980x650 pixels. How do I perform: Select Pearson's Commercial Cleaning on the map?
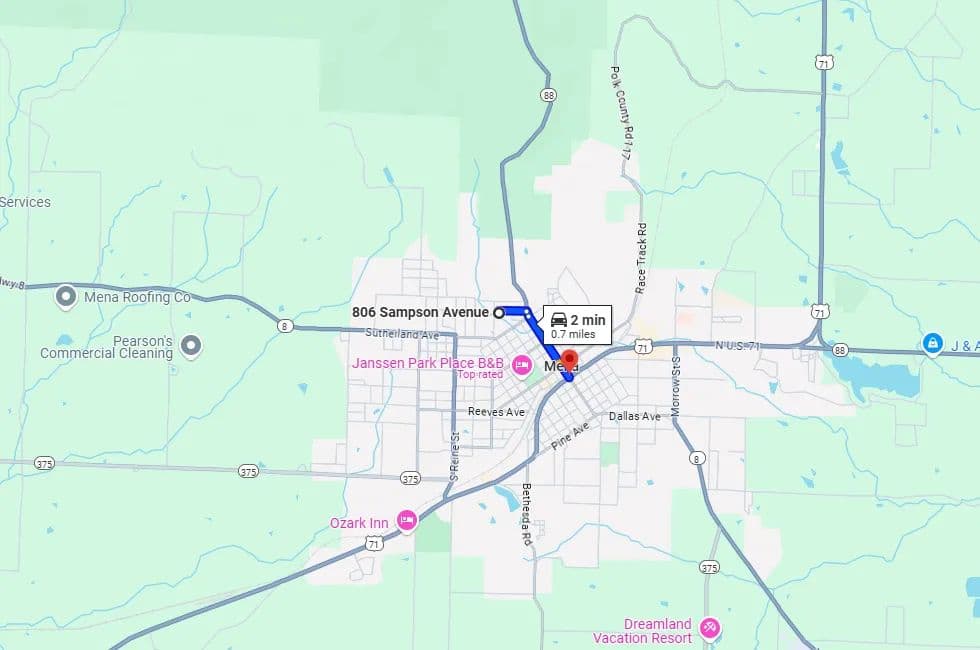tap(192, 346)
